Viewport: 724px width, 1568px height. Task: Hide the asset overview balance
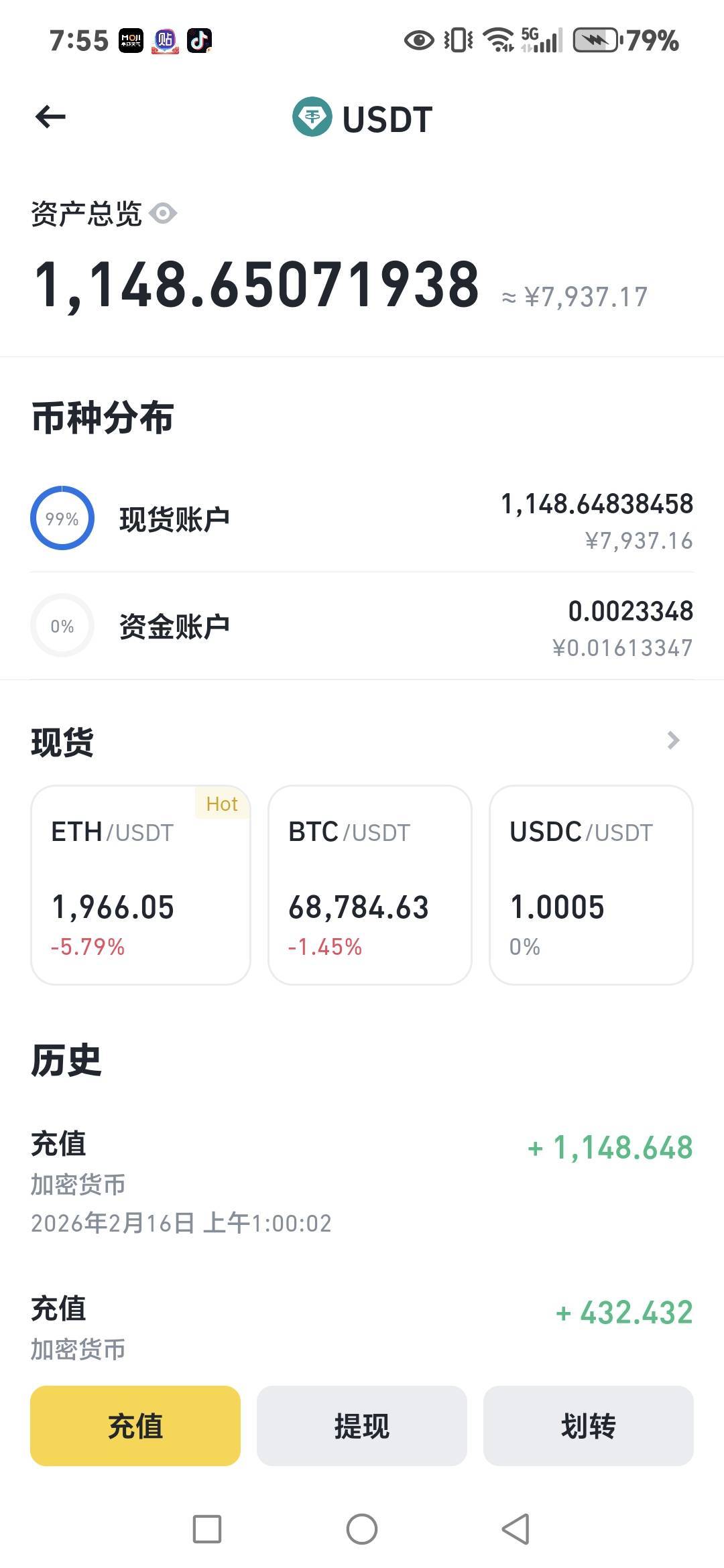(x=163, y=214)
